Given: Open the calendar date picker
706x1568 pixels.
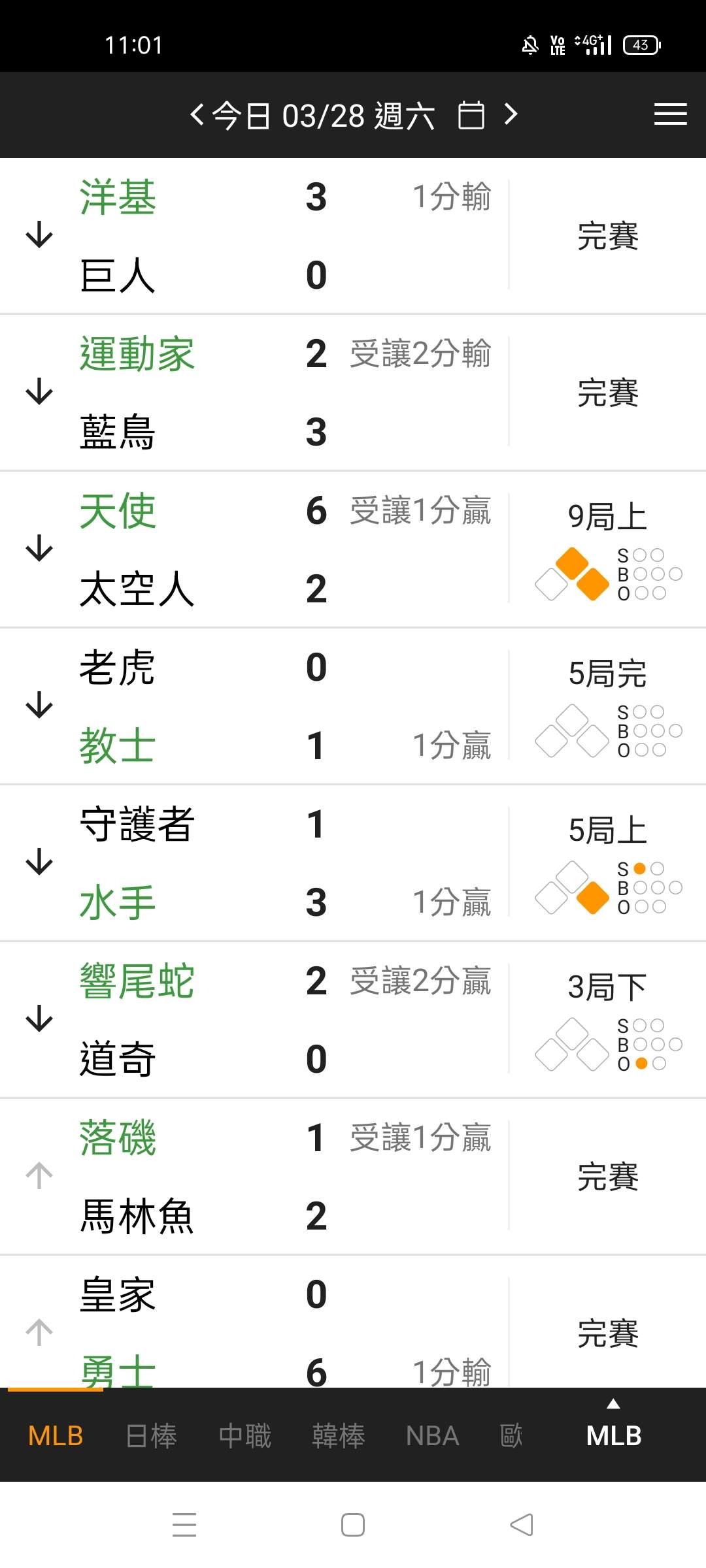Looking at the screenshot, I should (x=471, y=116).
